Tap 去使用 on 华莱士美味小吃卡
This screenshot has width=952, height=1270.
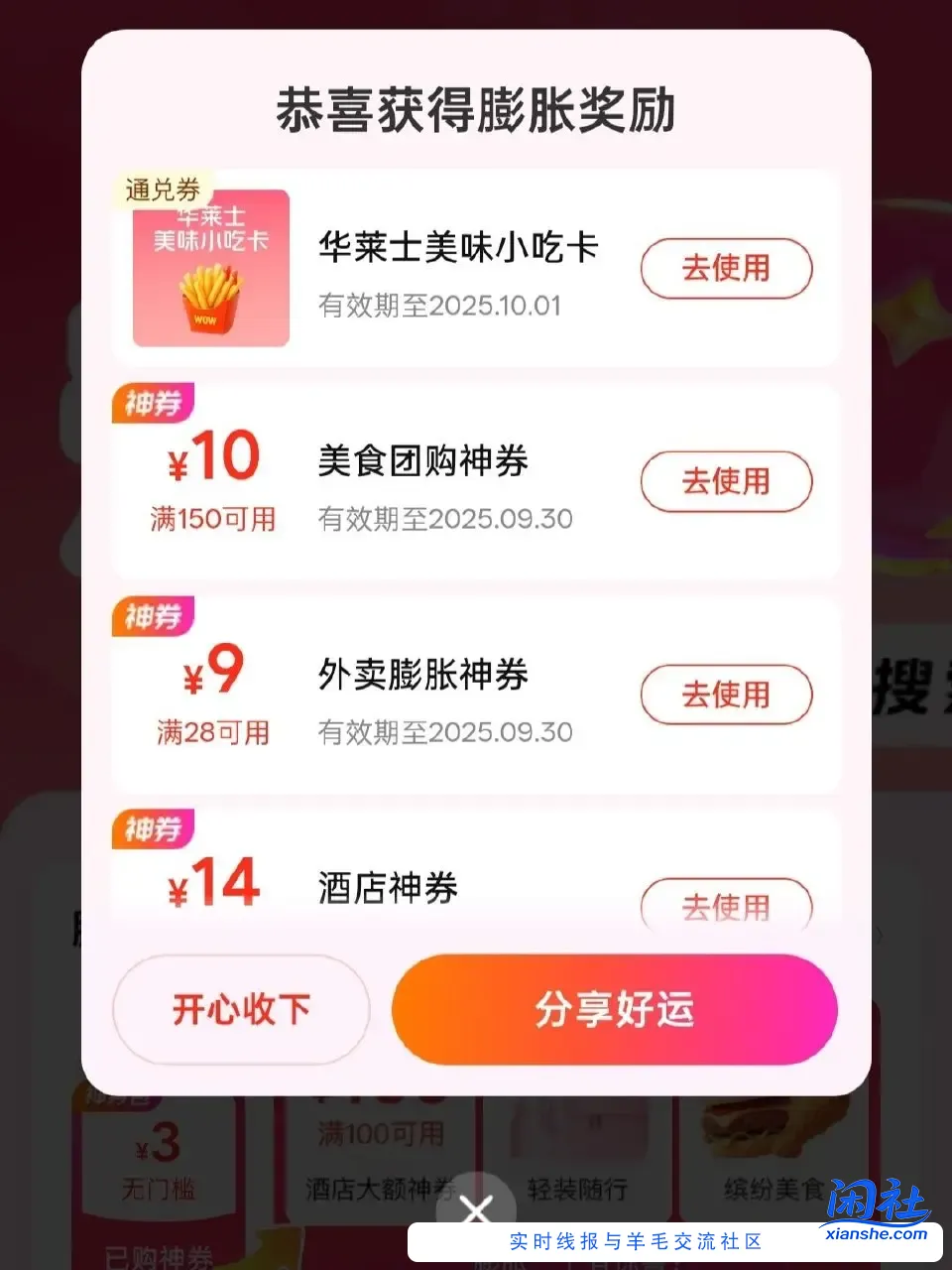click(x=726, y=269)
